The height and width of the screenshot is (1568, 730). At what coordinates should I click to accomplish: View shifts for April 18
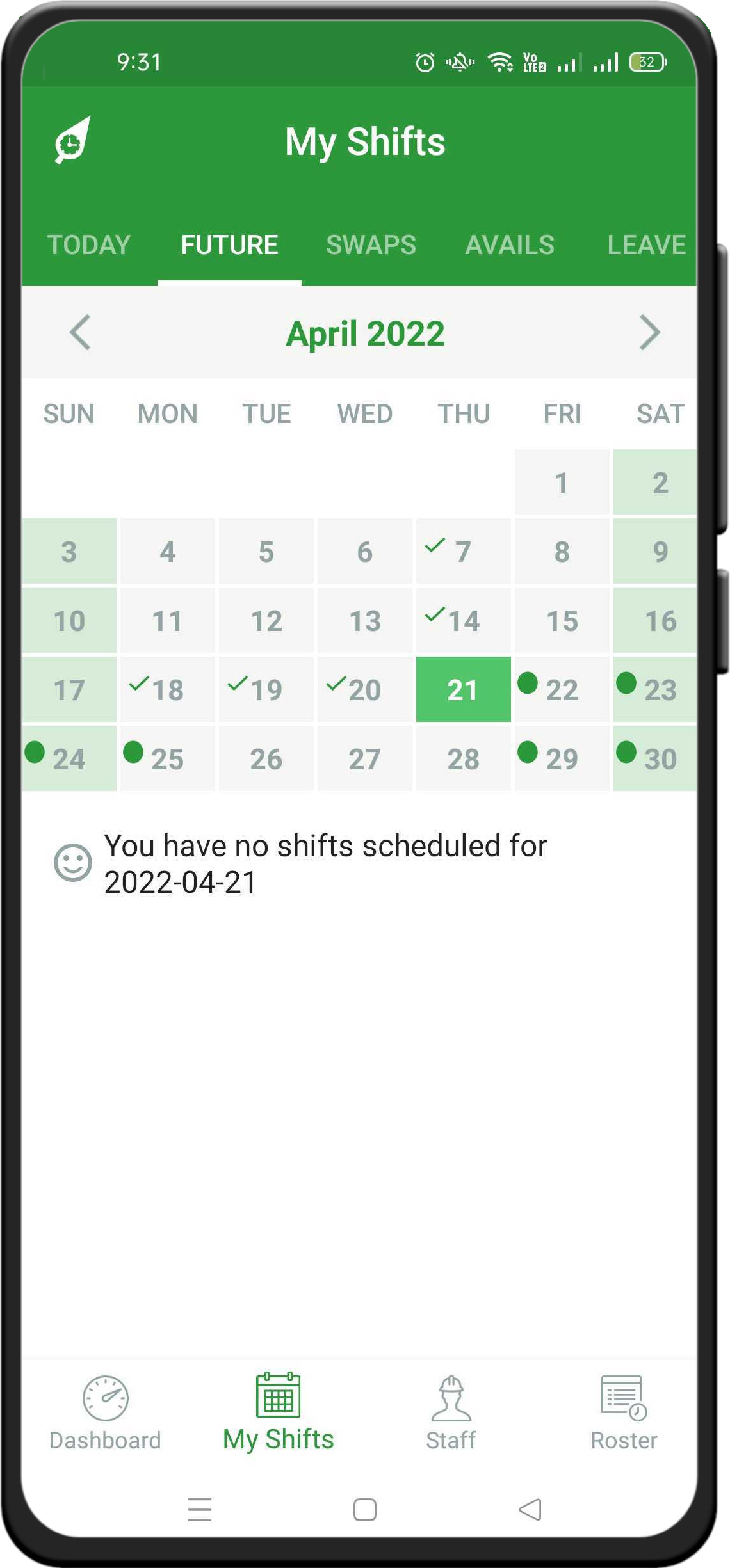167,689
